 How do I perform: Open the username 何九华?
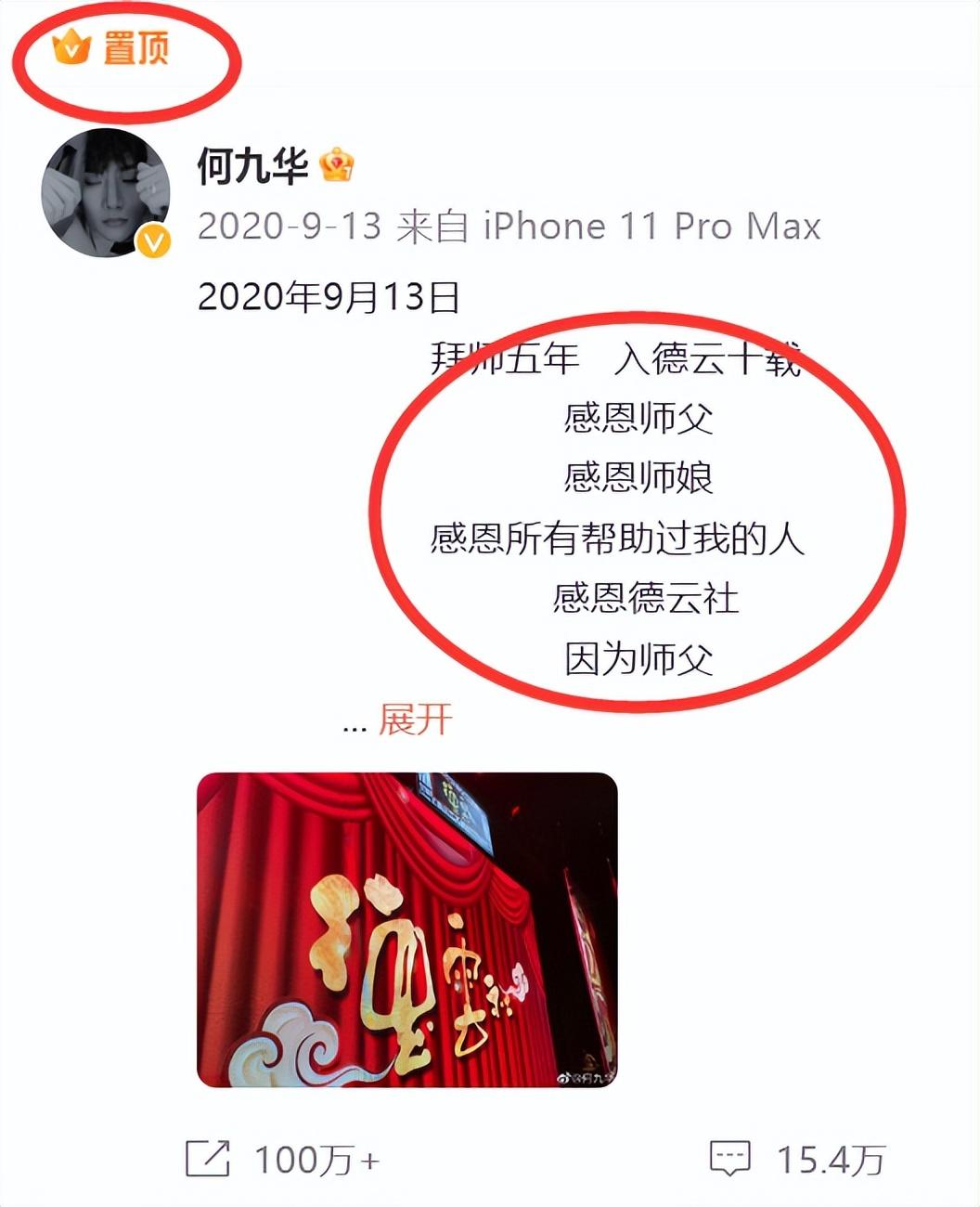pos(252,166)
